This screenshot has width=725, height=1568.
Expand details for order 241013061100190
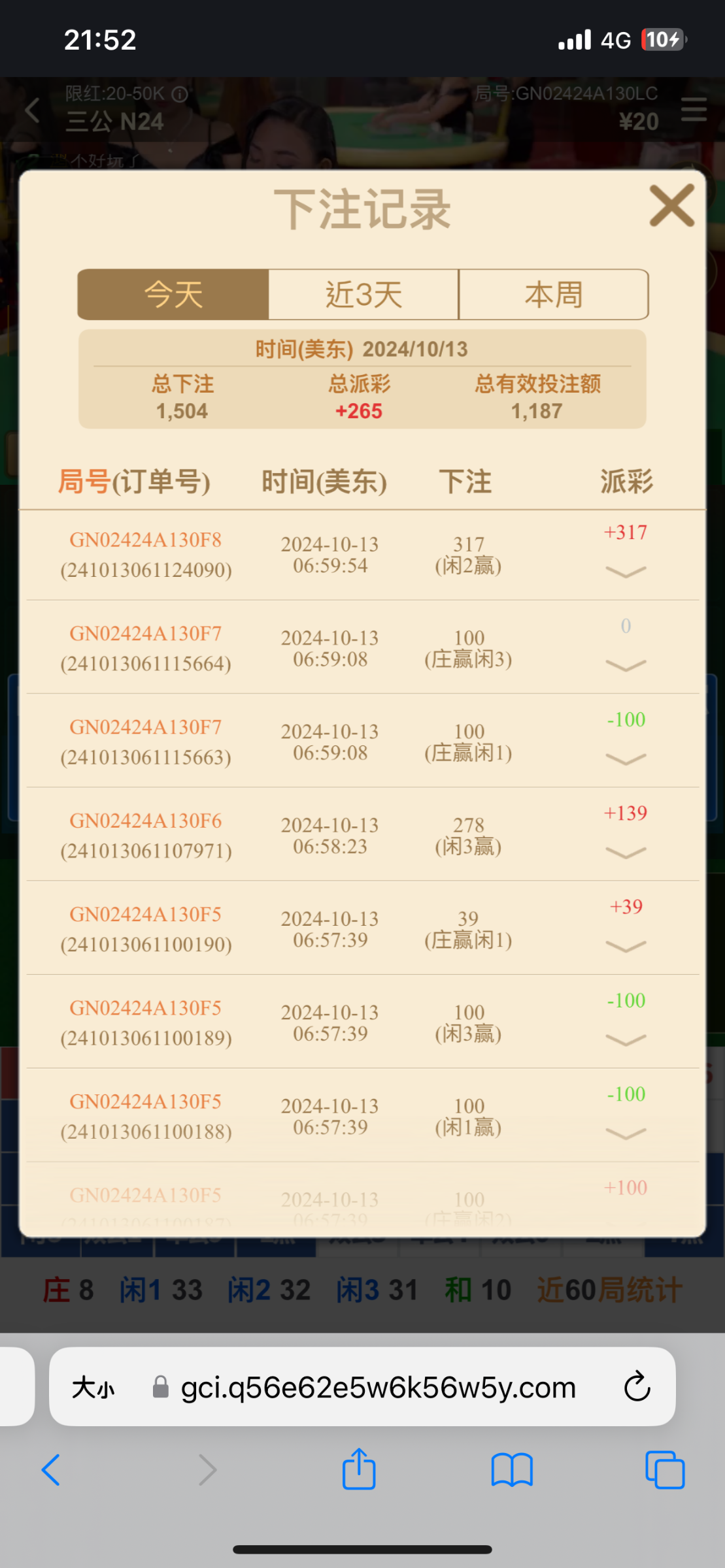pos(626,947)
